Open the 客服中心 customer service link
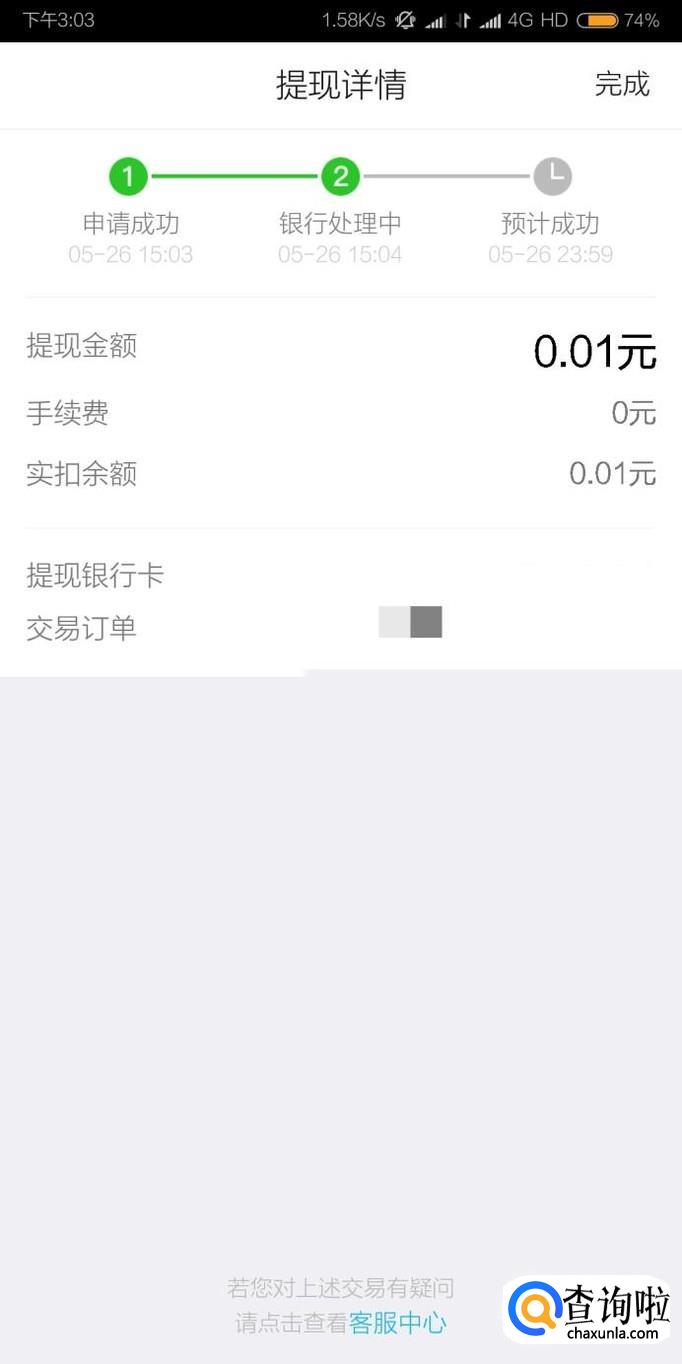This screenshot has height=1364, width=682. point(398,1323)
